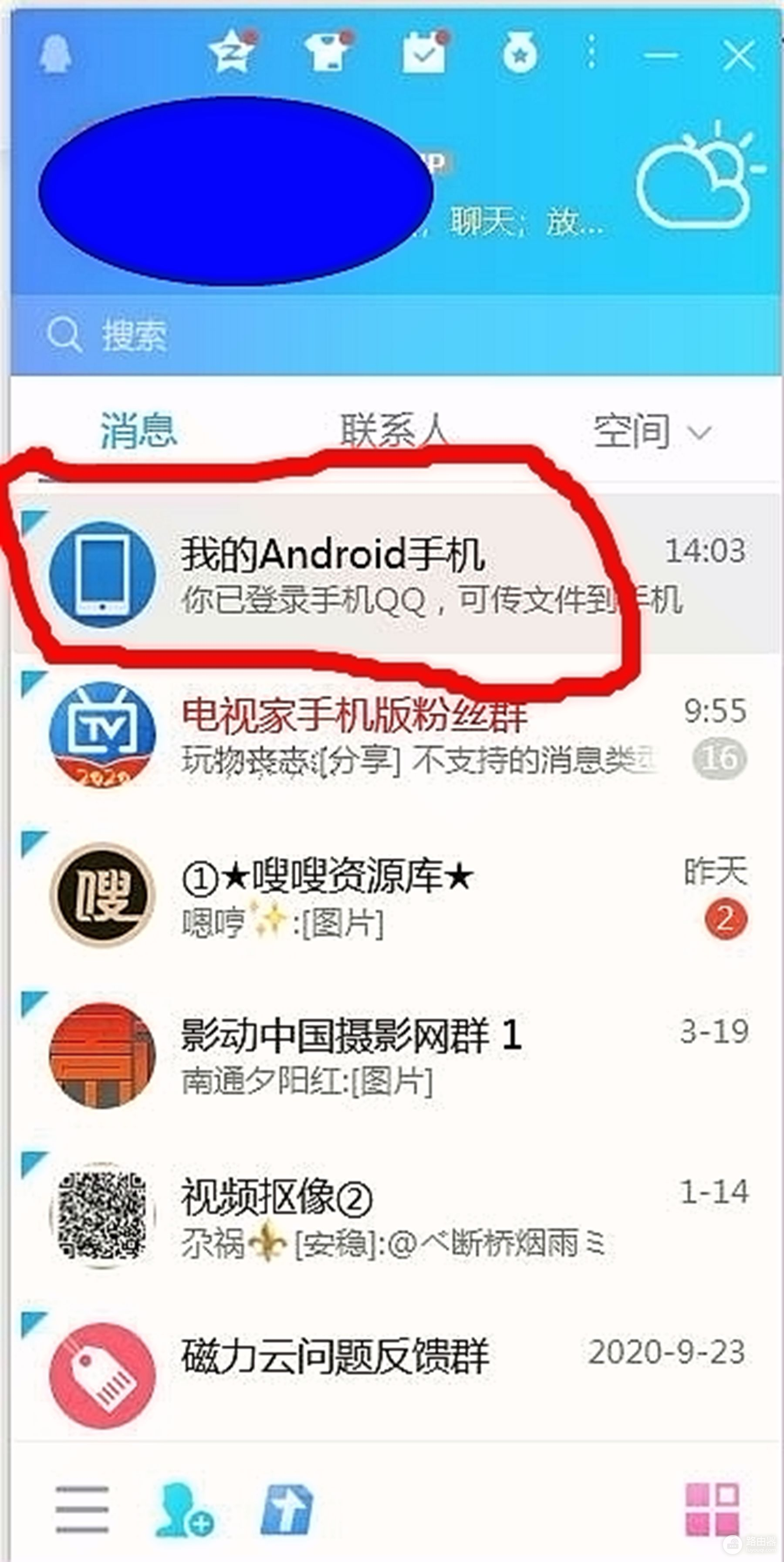
Task: Open the main menu hamburger button
Action: pos(82,1509)
